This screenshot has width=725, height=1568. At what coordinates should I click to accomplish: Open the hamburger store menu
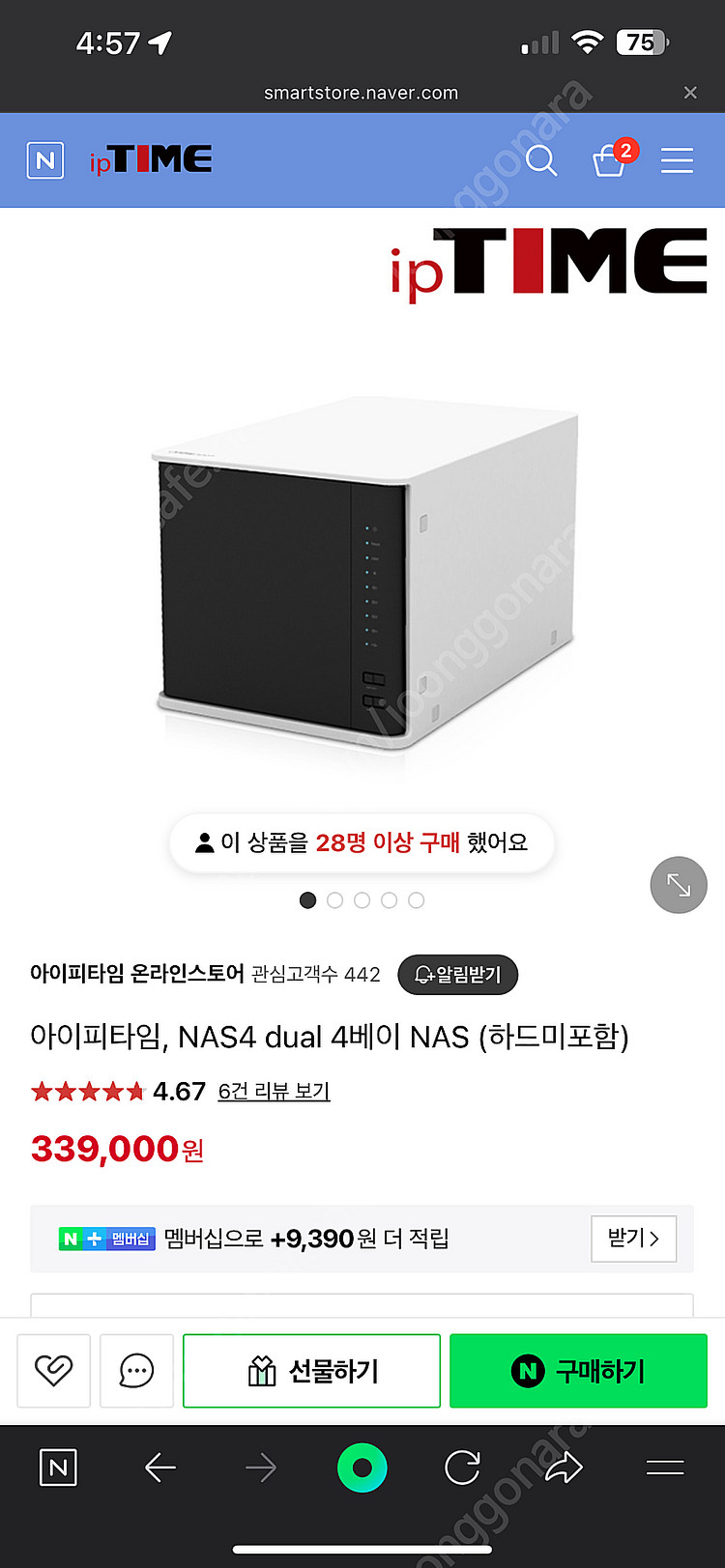tap(677, 160)
